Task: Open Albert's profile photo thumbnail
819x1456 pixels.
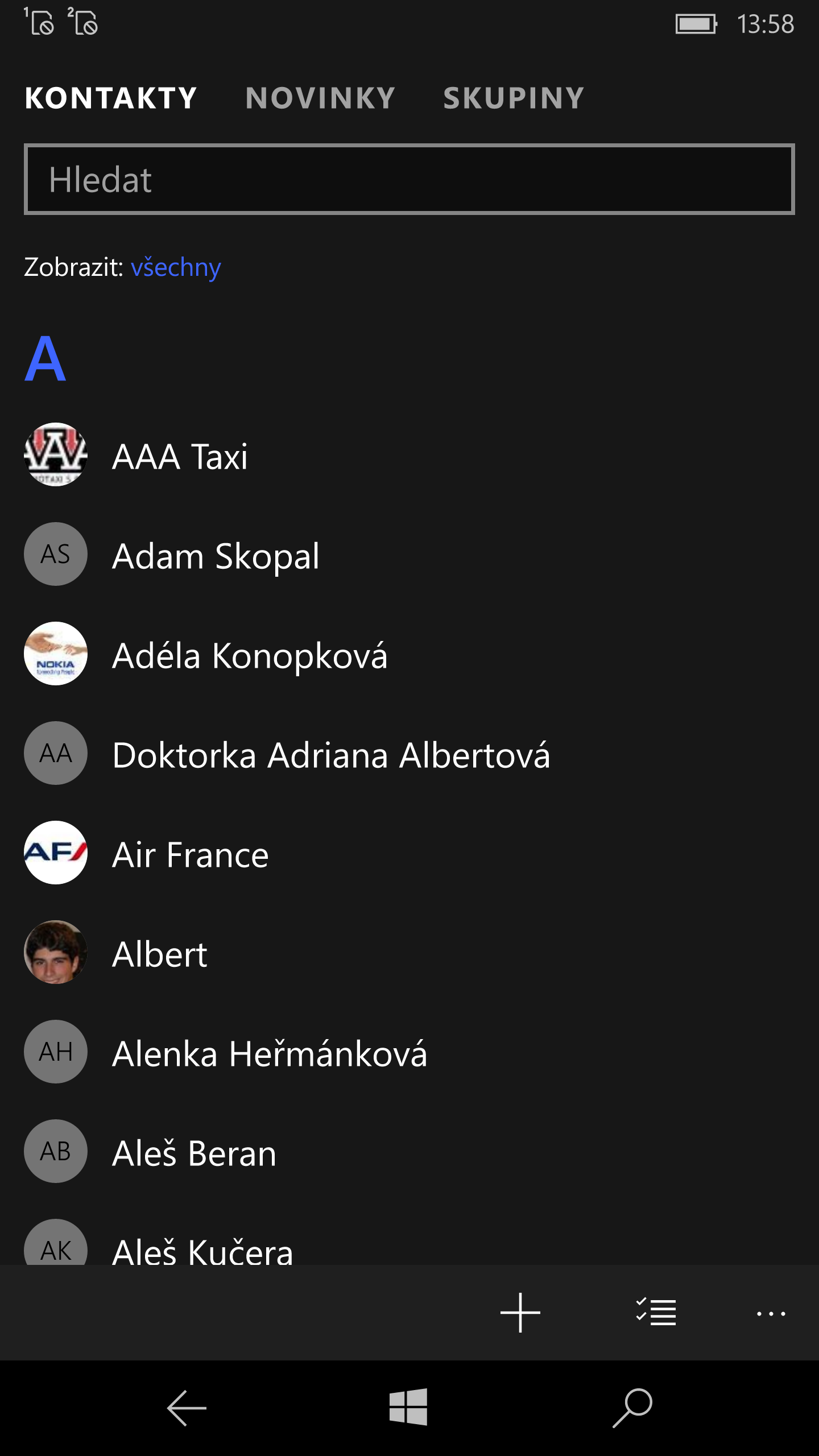Action: 55,953
